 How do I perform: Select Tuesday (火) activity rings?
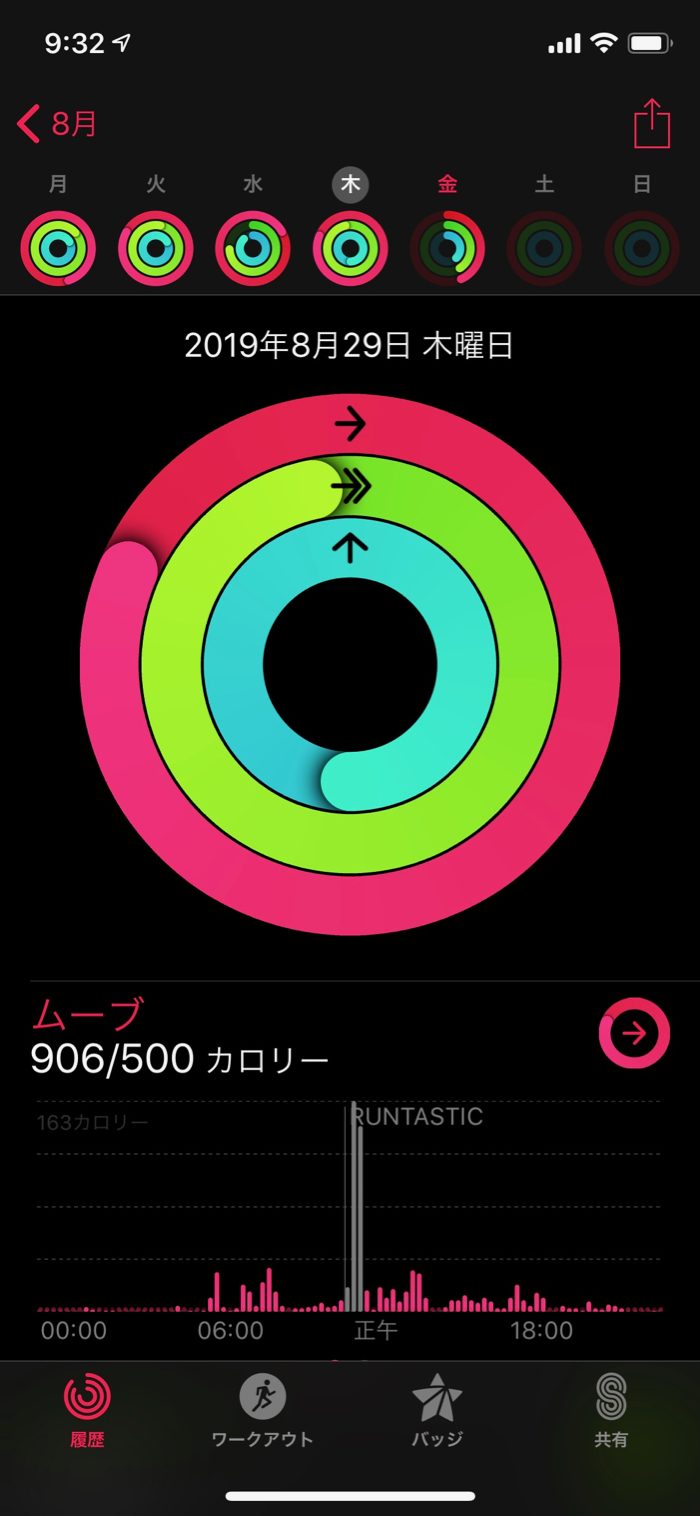tap(156, 247)
